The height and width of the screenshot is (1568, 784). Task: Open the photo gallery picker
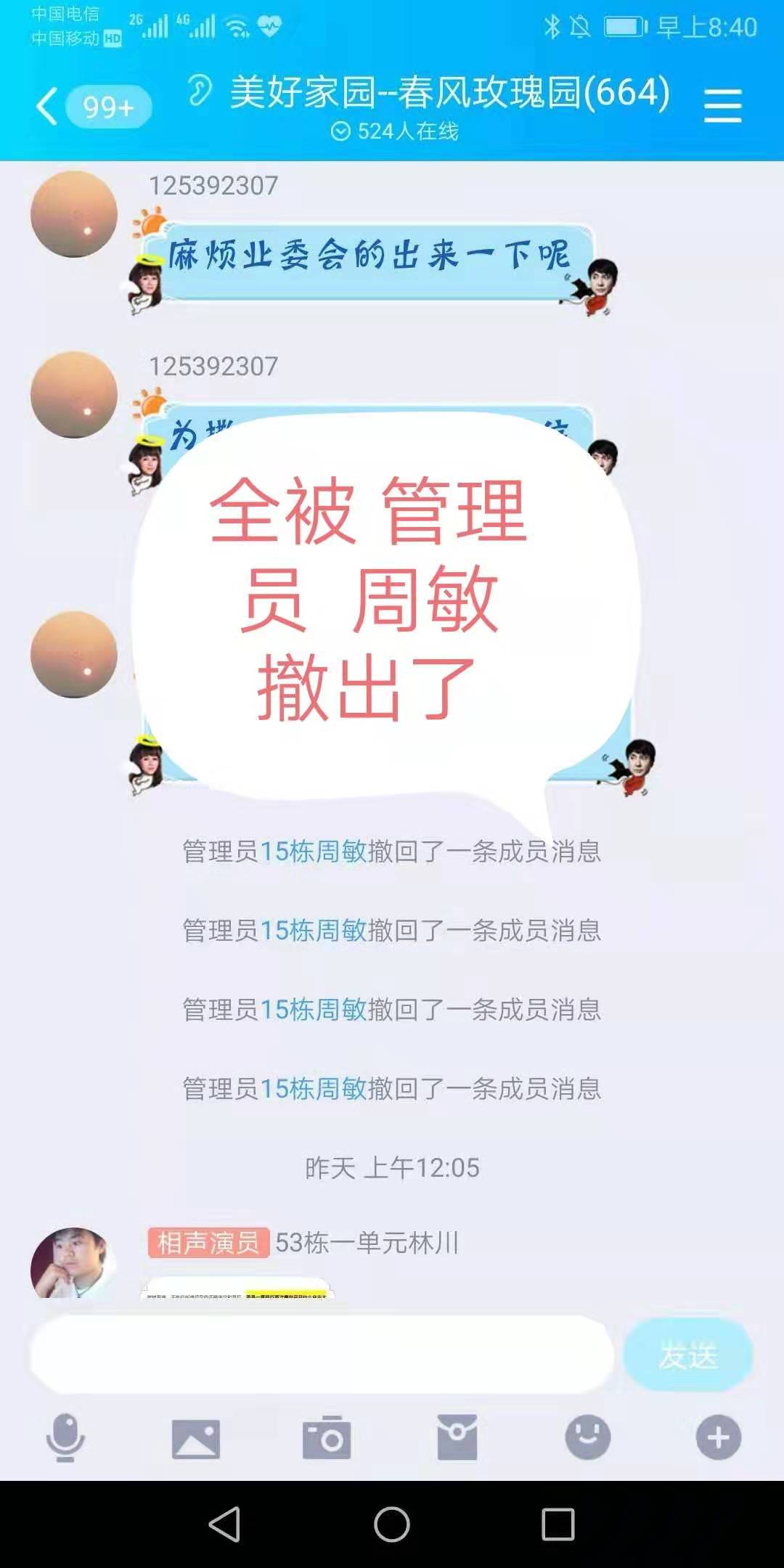coord(196,1438)
